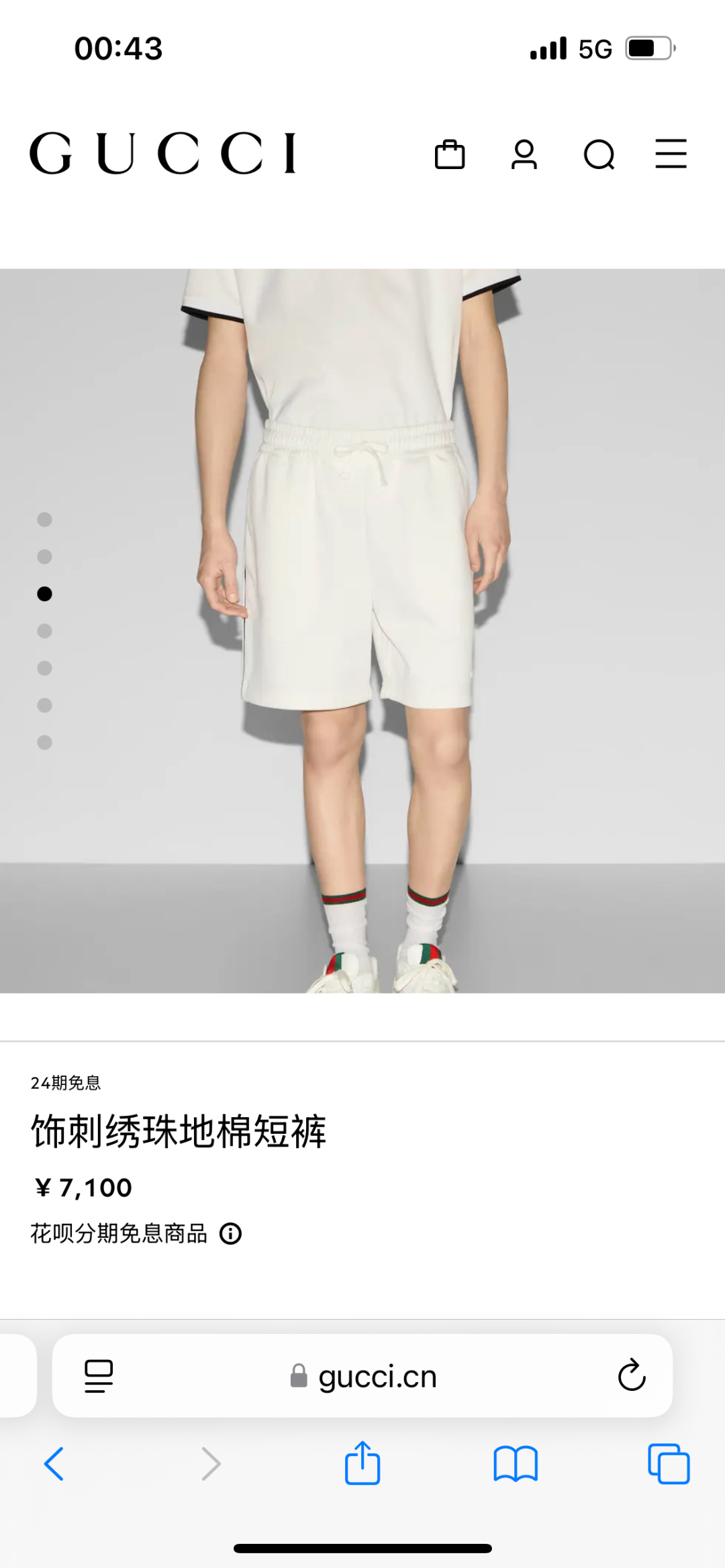Open Safari bookmarks
The image size is (725, 1568).
[516, 1463]
